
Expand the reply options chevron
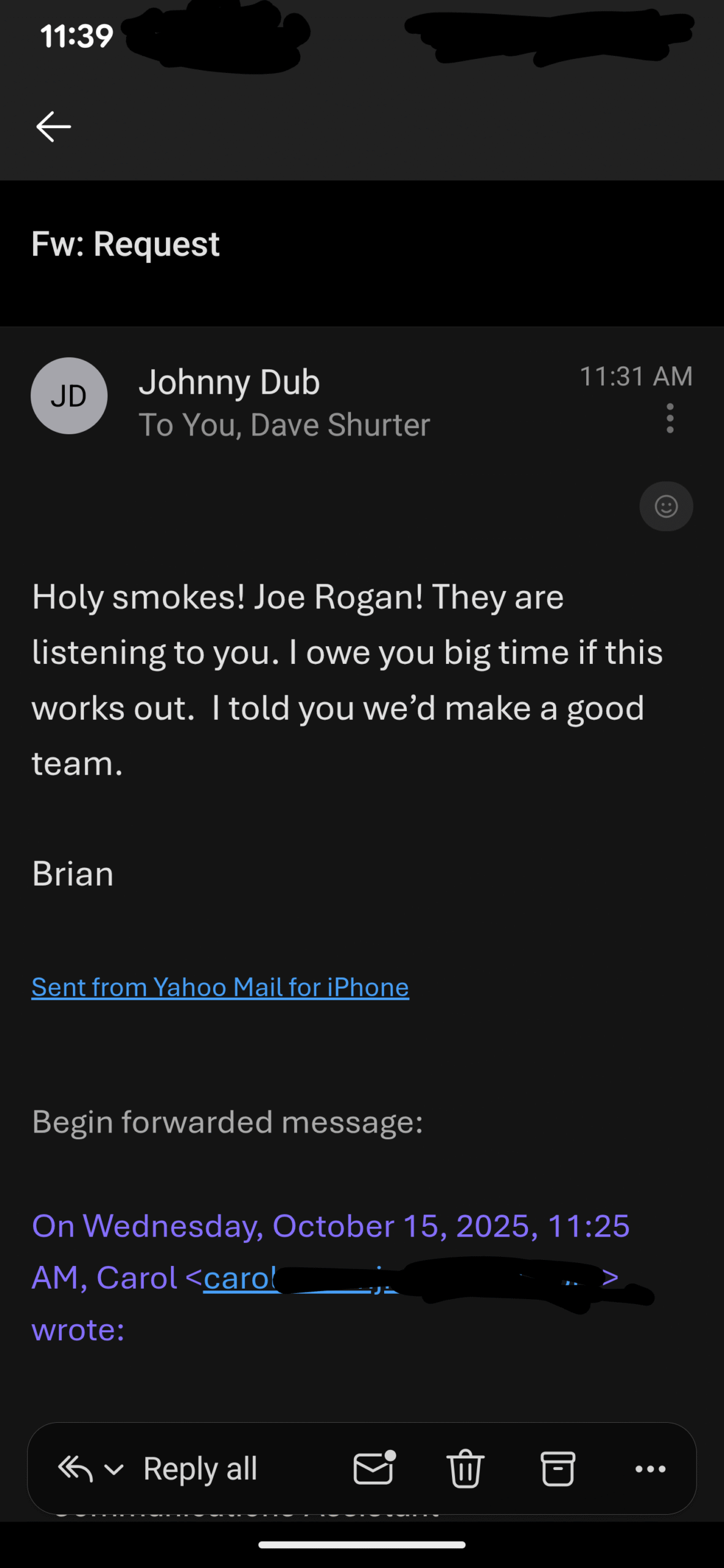click(x=114, y=1469)
